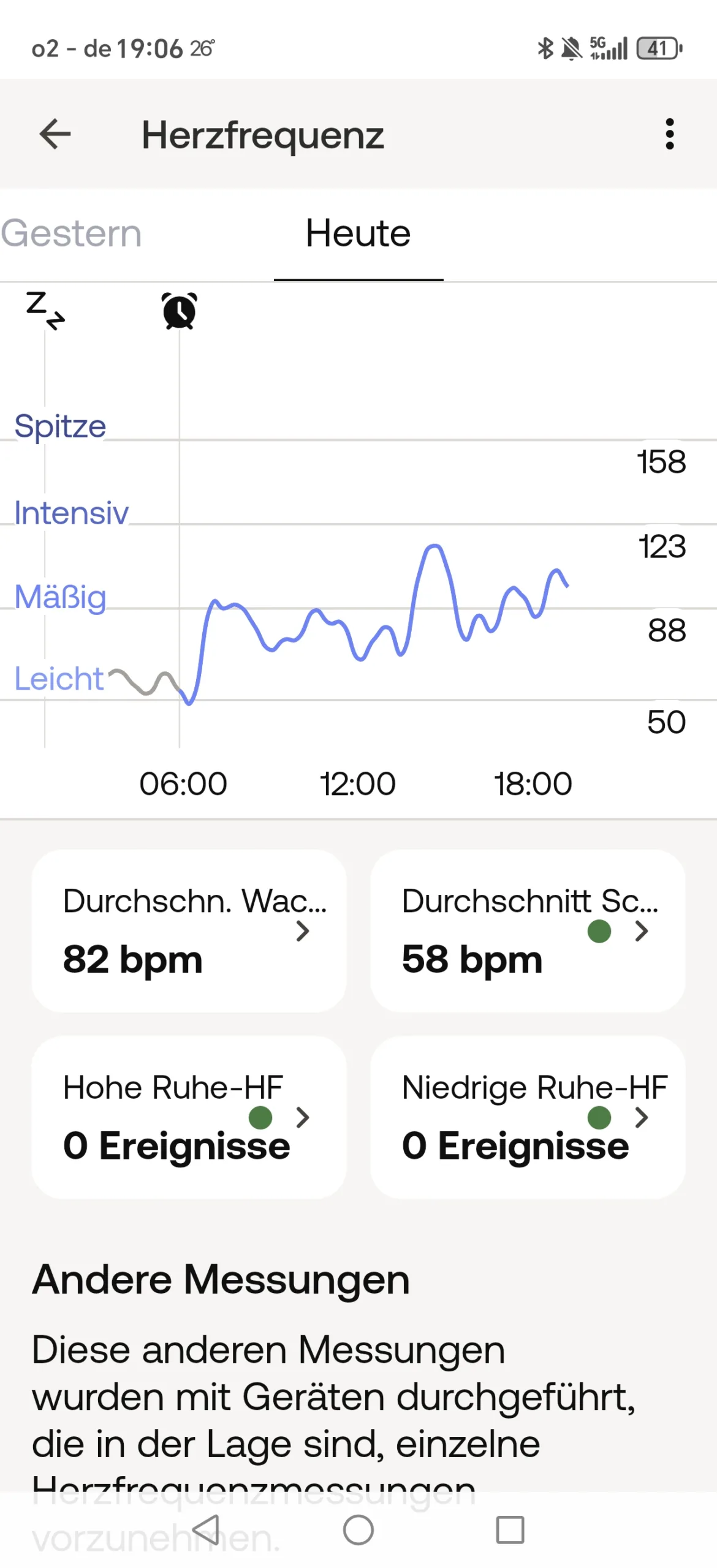Select the Heute tab
The width and height of the screenshot is (717, 1568).
pyautogui.click(x=358, y=234)
